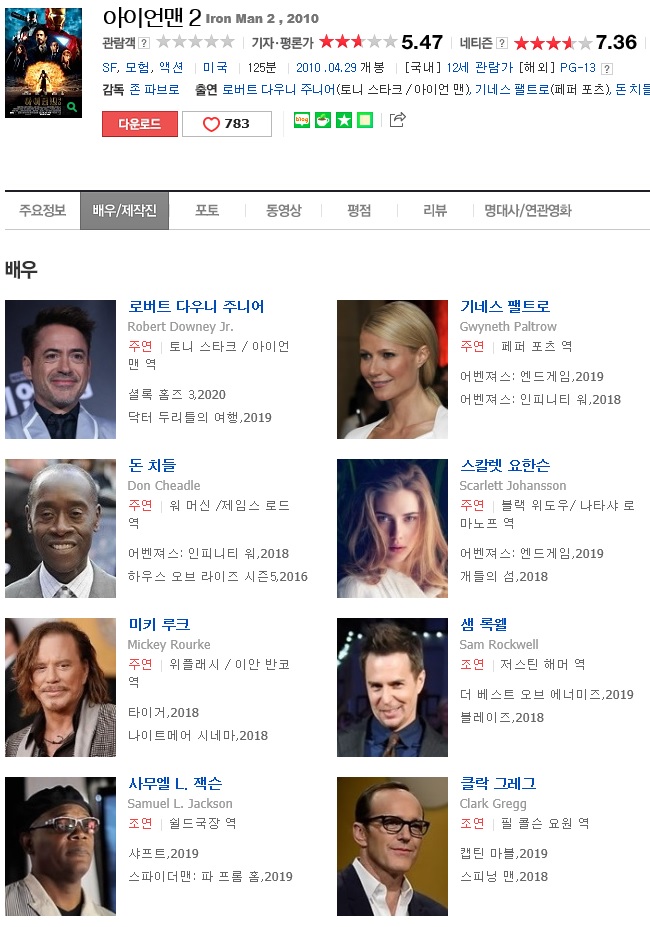Open the 명대사/연관영화 tab
The width and height of the screenshot is (650, 927).
pyautogui.click(x=527, y=211)
